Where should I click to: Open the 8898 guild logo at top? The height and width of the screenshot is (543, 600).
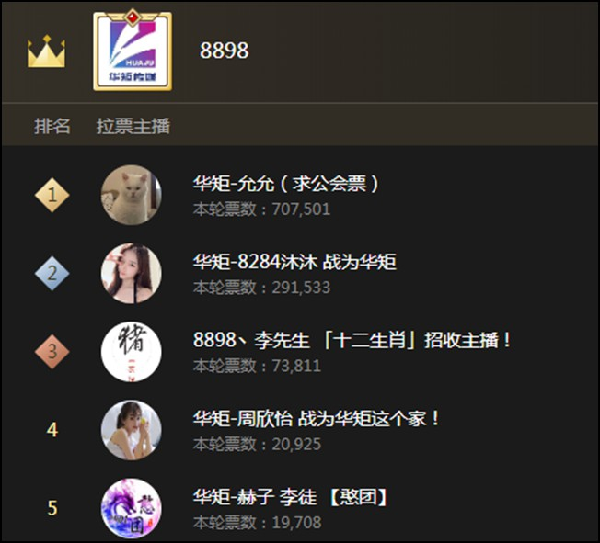tap(132, 51)
